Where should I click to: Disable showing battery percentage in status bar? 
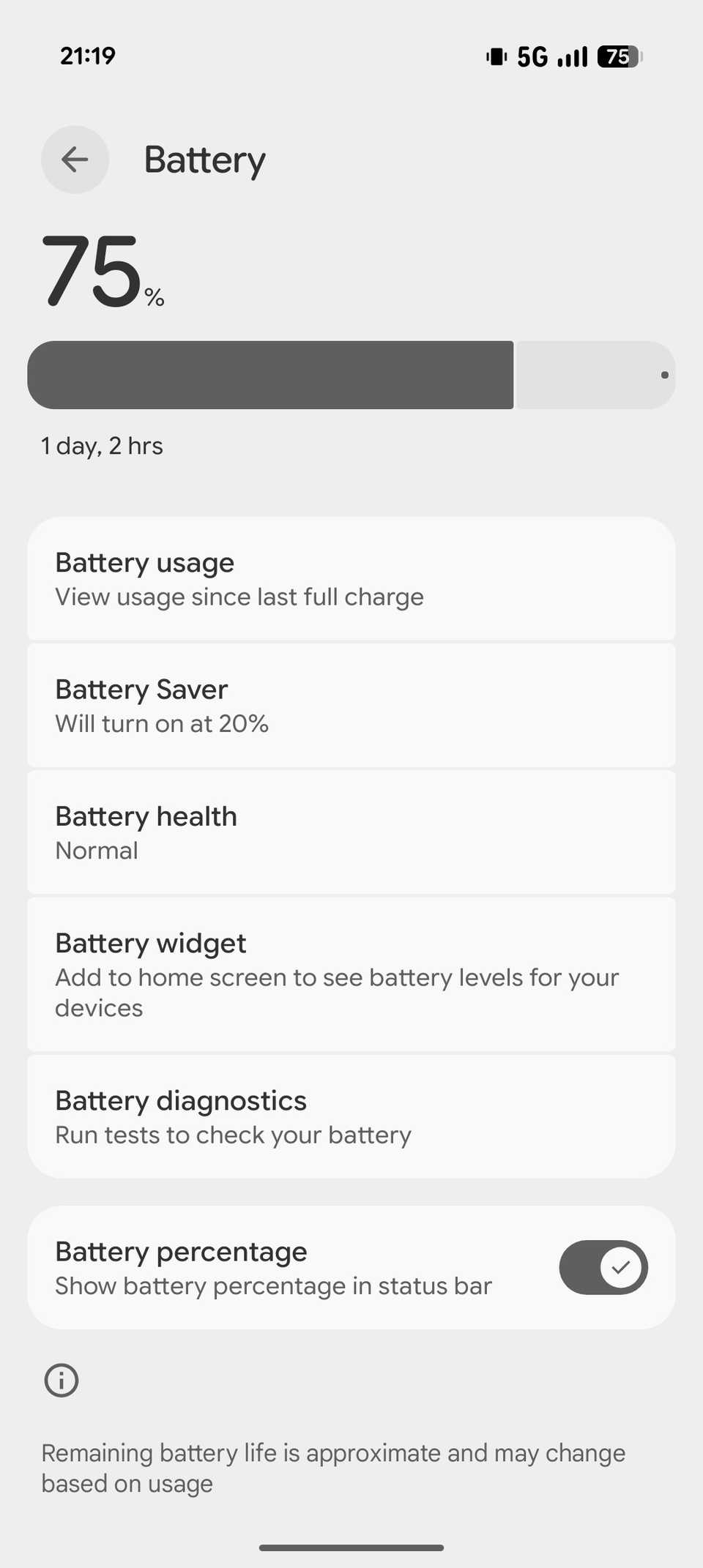[x=603, y=1268]
